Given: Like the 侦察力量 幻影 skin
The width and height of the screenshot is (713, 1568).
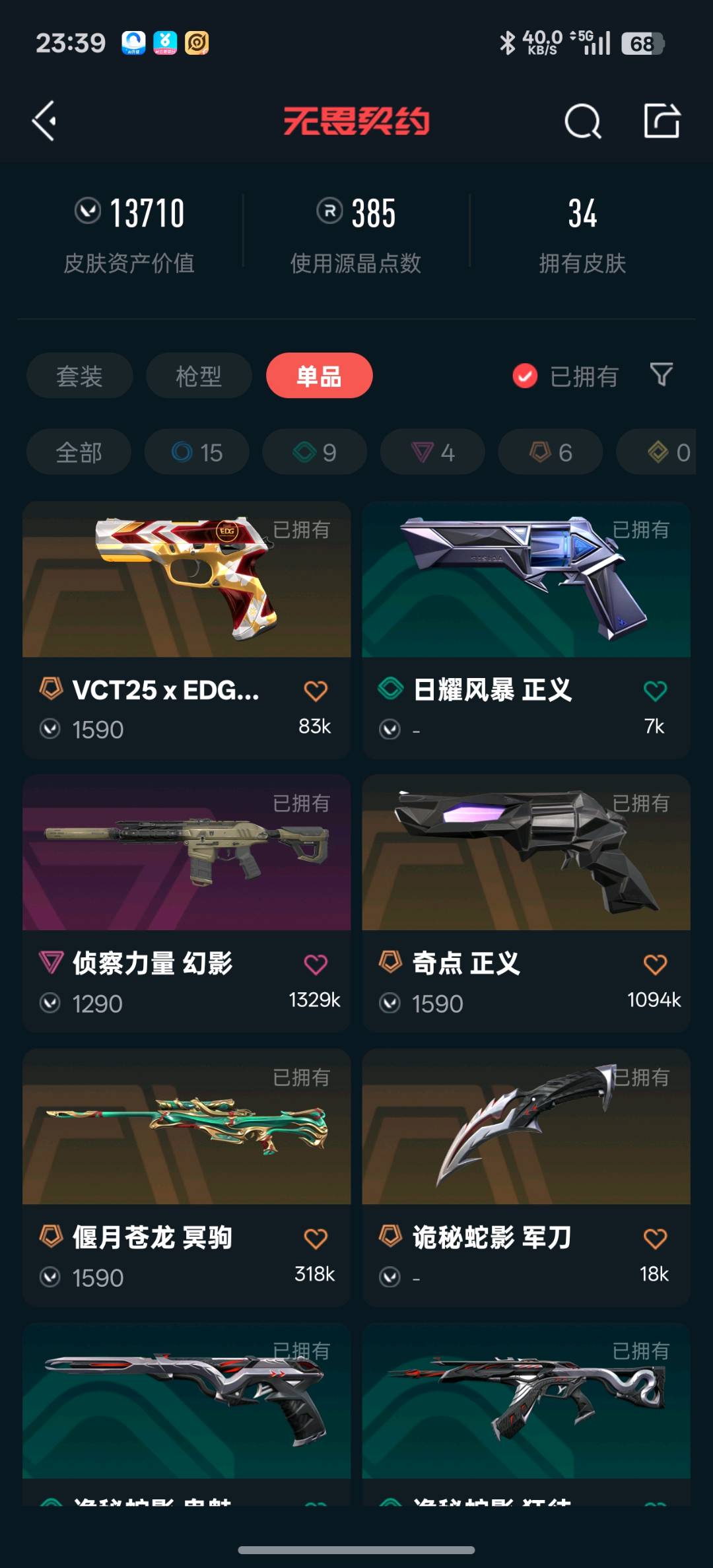Looking at the screenshot, I should (316, 965).
